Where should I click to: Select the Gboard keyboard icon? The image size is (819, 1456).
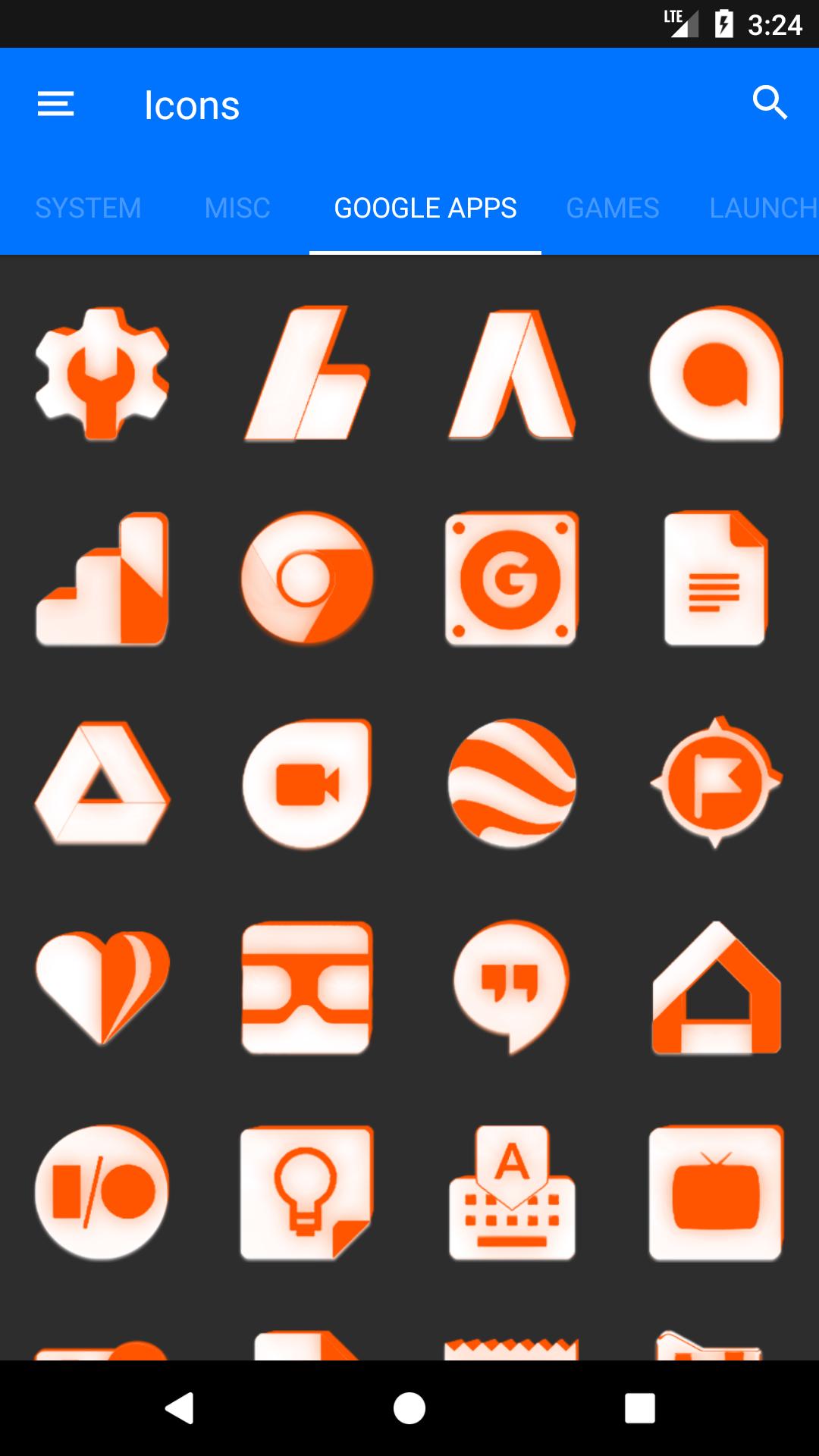pos(512,1193)
